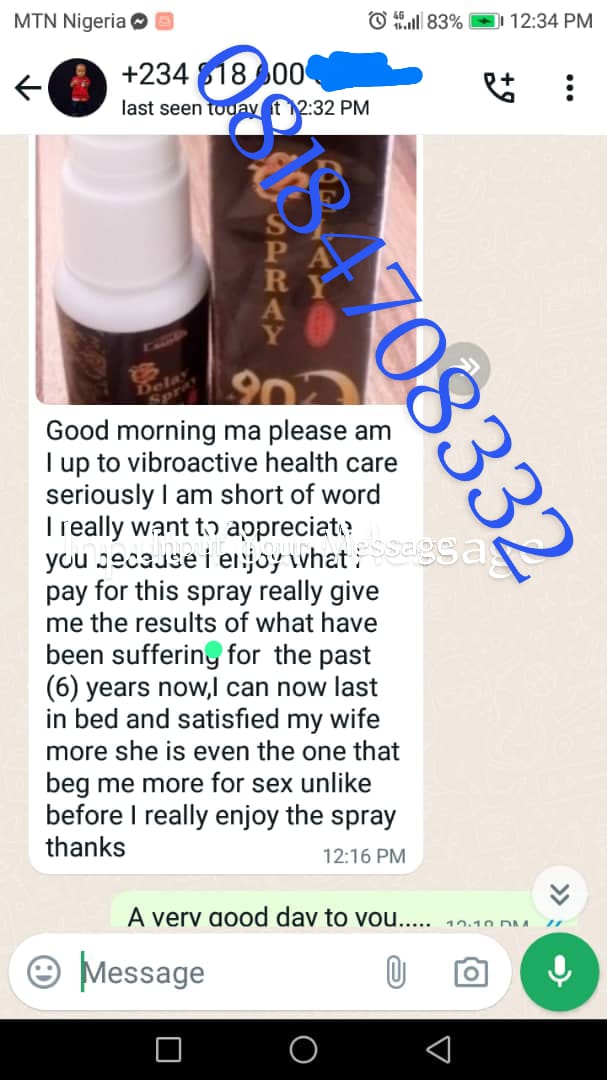607x1080 pixels.
Task: Open the emoji picker
Action: (44, 972)
